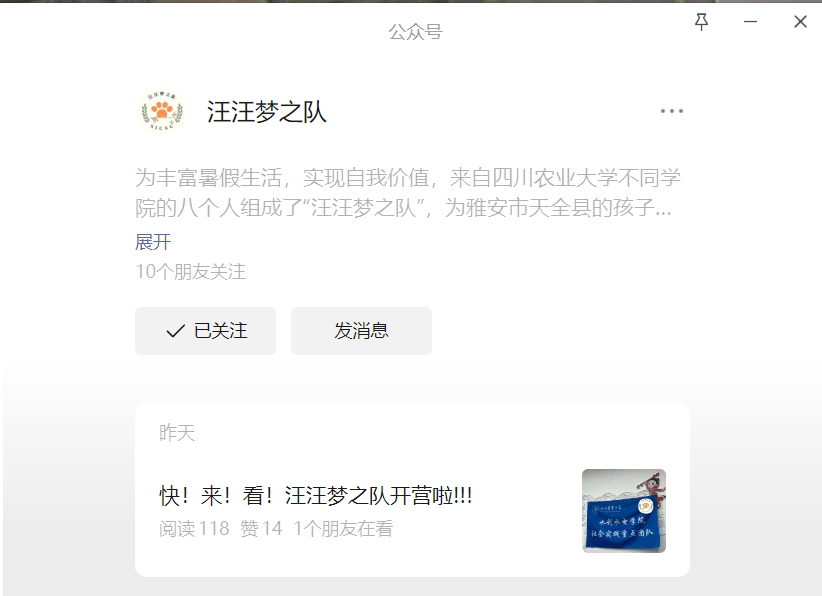Pin the 公众号 window on top
The width and height of the screenshot is (822, 596).
click(701, 22)
